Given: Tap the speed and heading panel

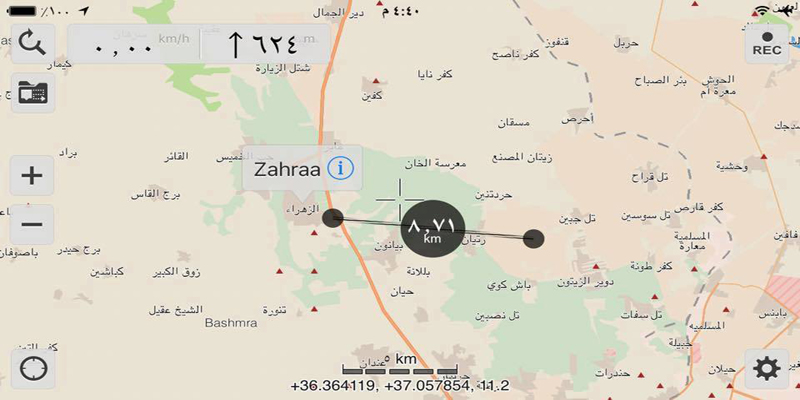Looking at the screenshot, I should pos(200,44).
